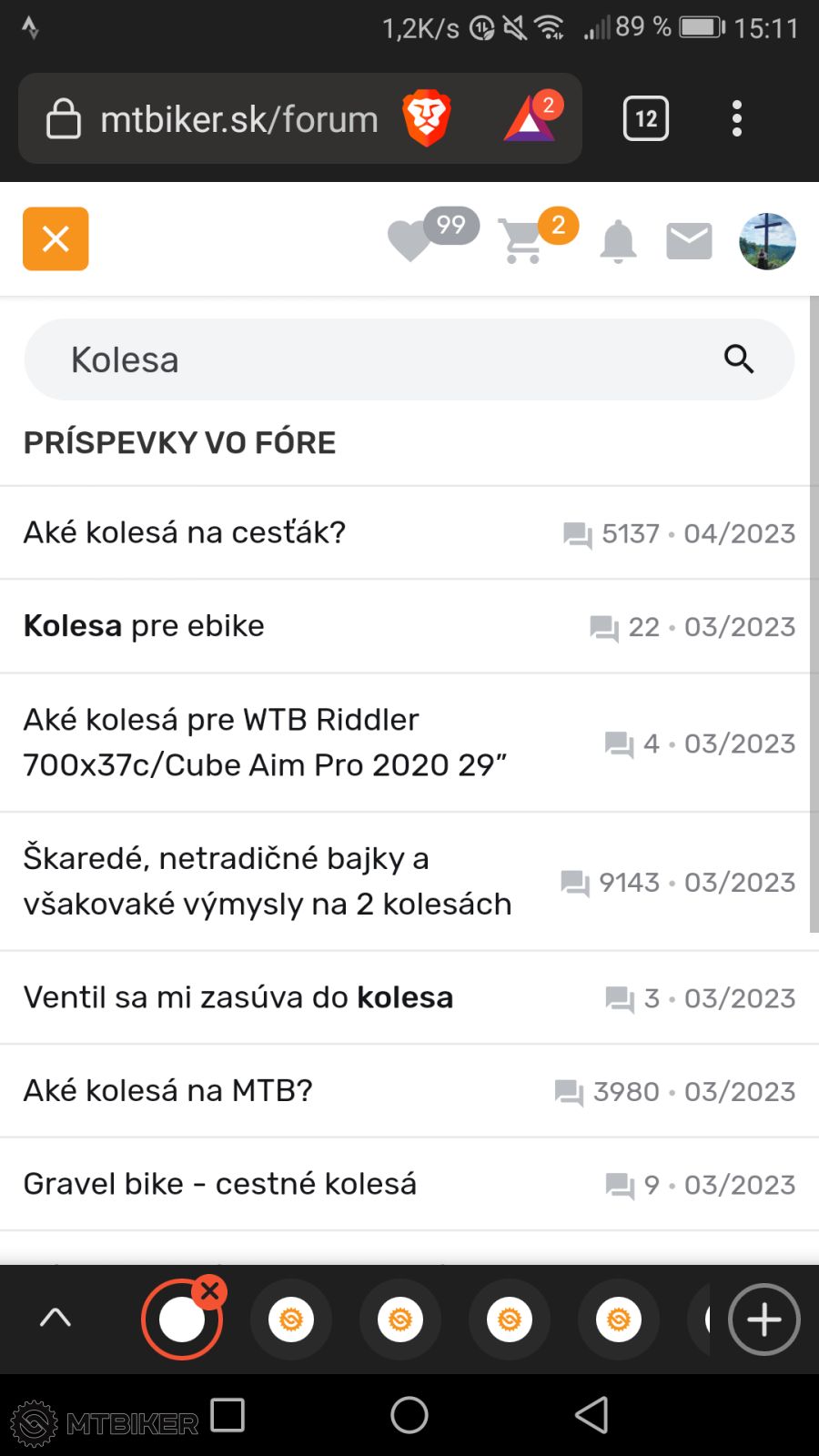Close the menu with the orange X button
The height and width of the screenshot is (1456, 819).
[56, 239]
